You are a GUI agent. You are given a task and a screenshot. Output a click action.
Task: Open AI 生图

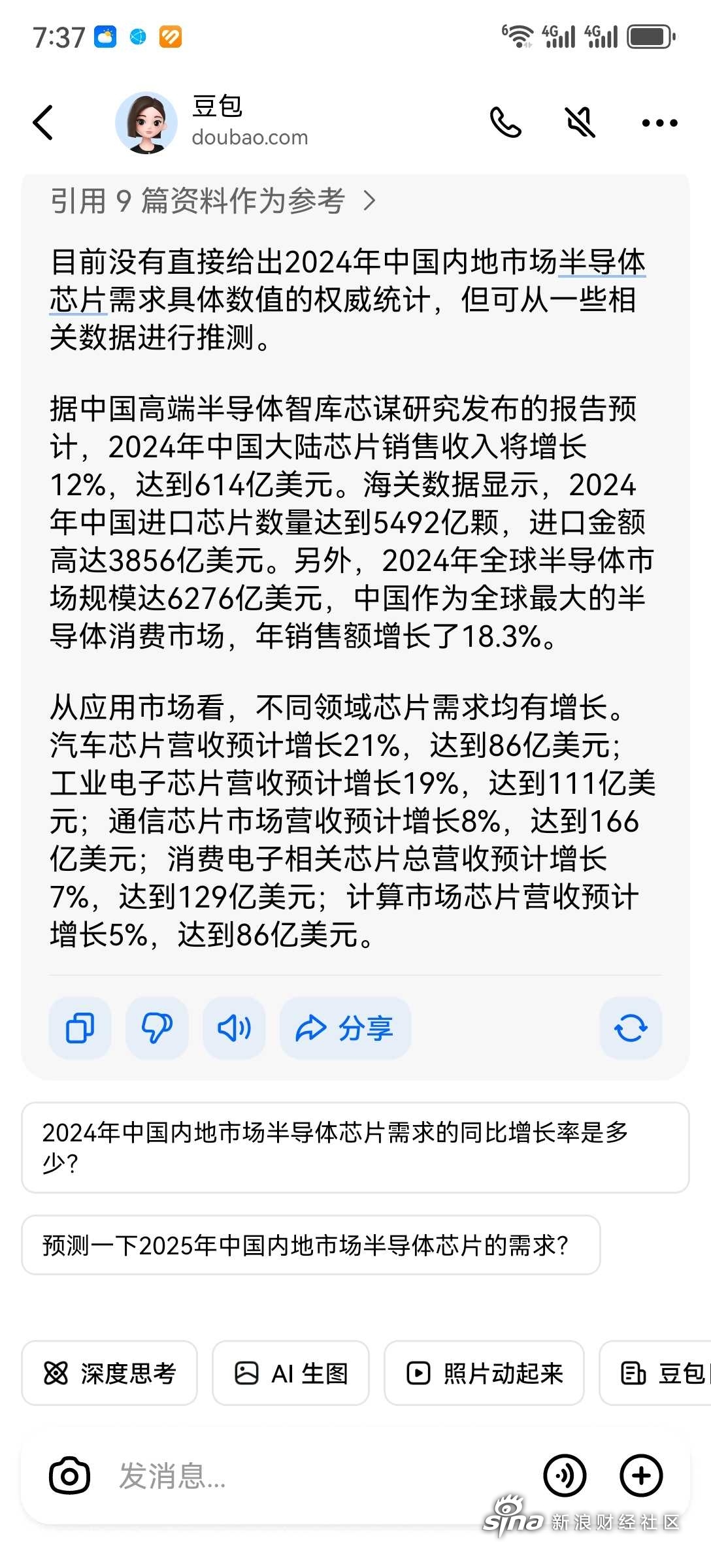click(291, 1373)
